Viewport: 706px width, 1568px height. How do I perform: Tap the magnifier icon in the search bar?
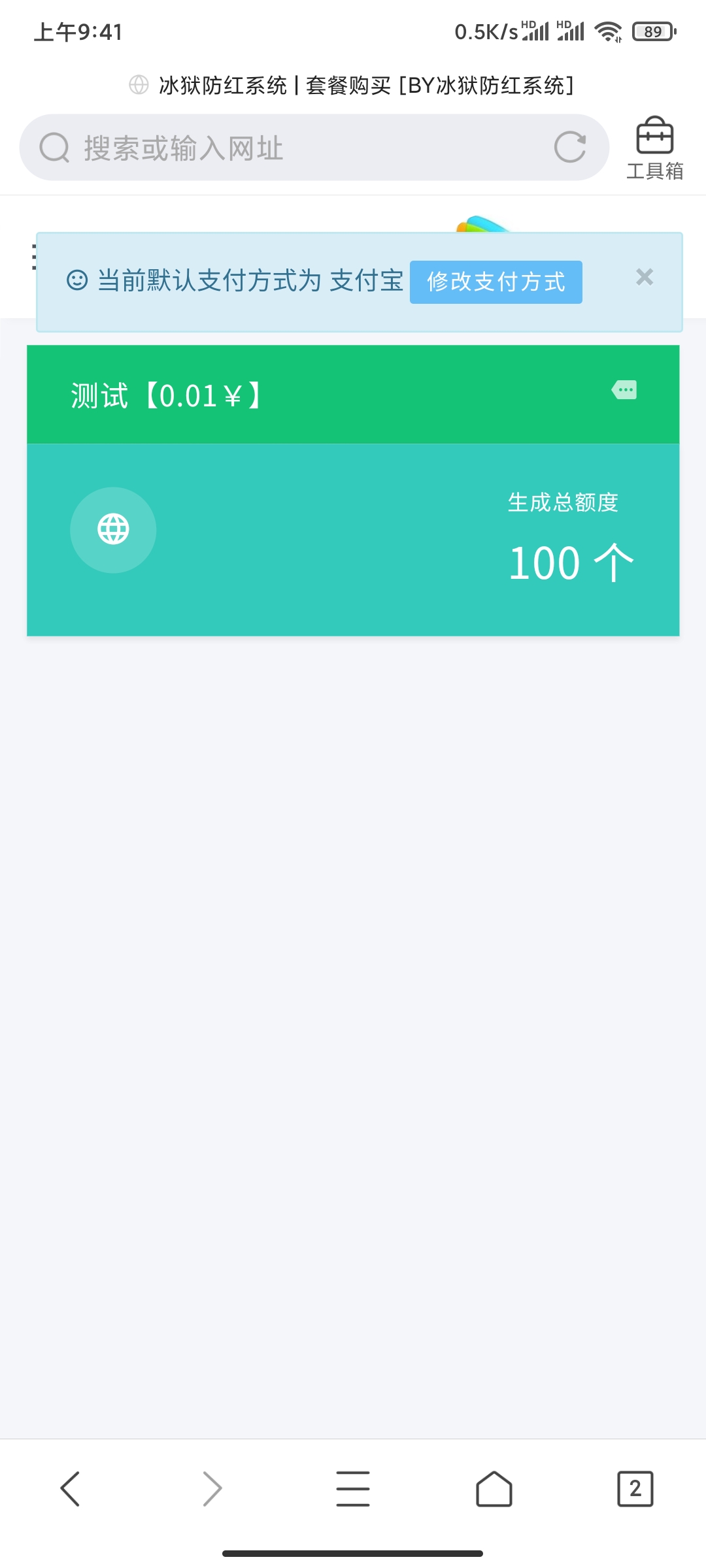point(55,148)
